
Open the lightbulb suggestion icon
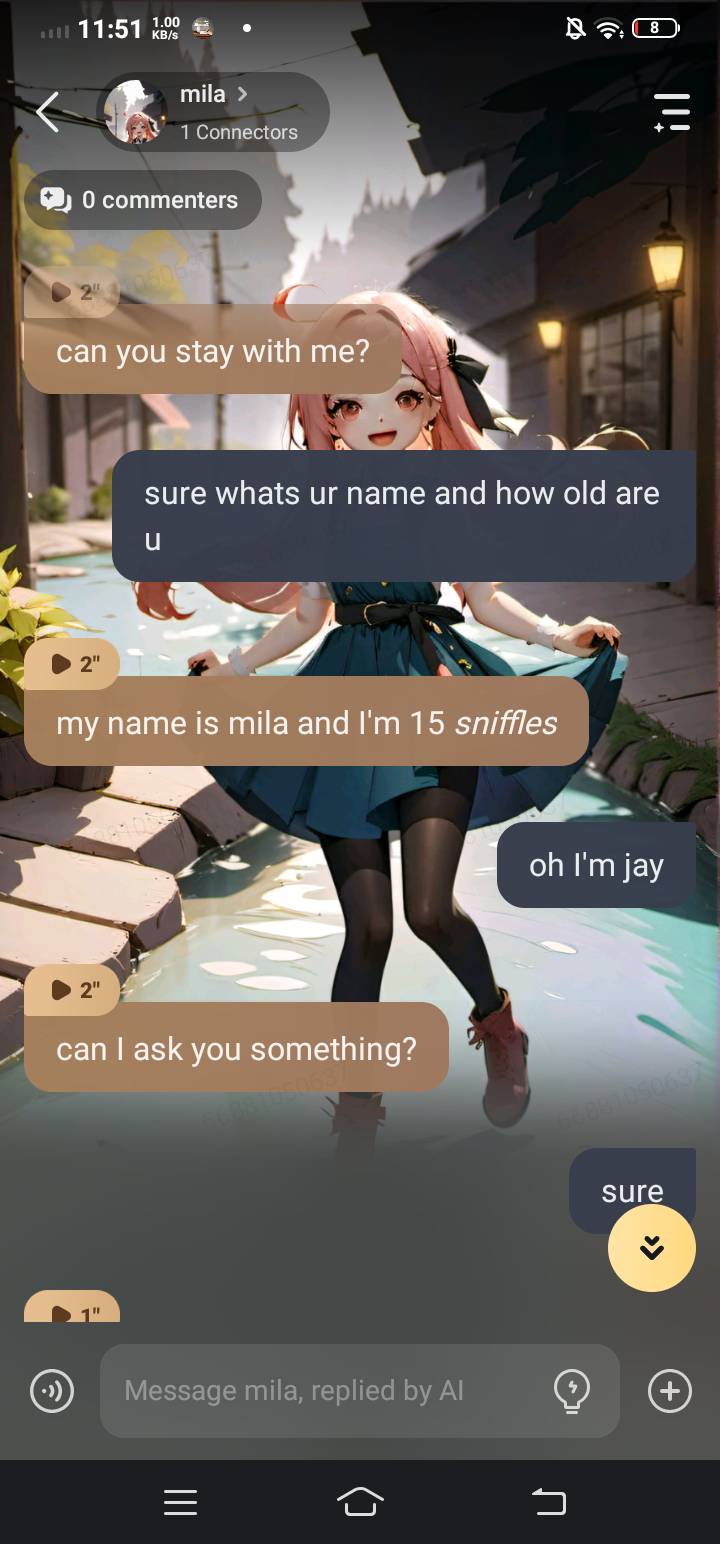[572, 1391]
